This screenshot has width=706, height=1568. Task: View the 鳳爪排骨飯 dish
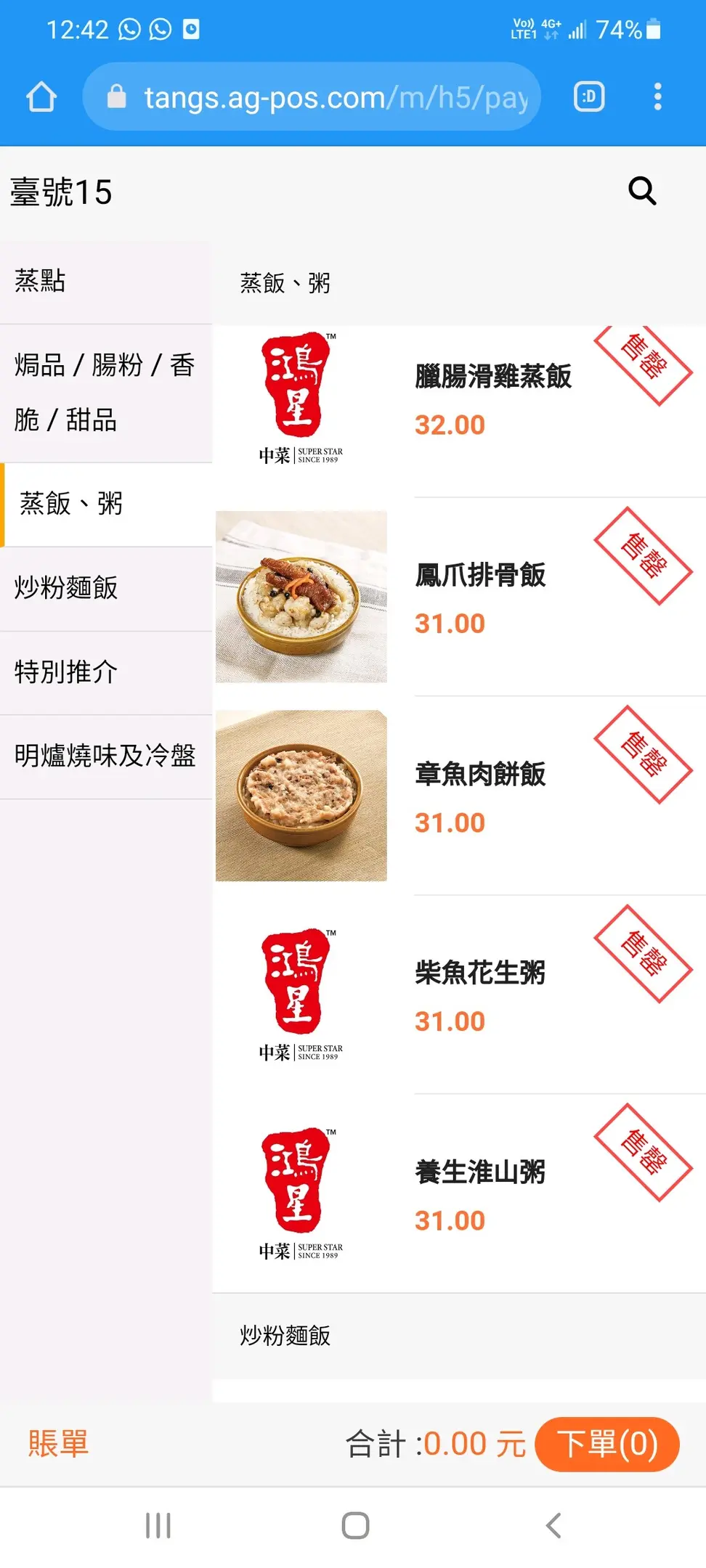(x=480, y=576)
